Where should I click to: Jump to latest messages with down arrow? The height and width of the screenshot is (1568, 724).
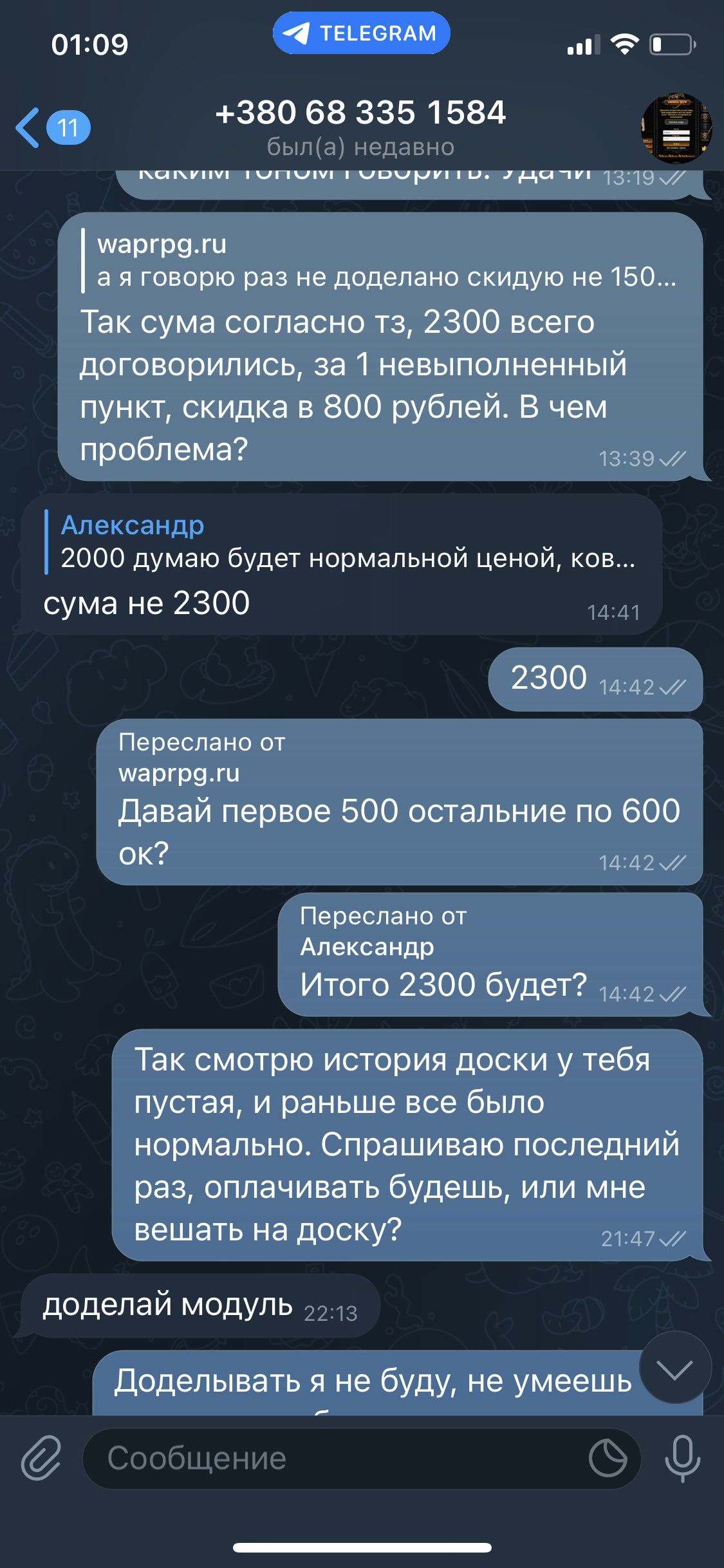click(675, 1367)
